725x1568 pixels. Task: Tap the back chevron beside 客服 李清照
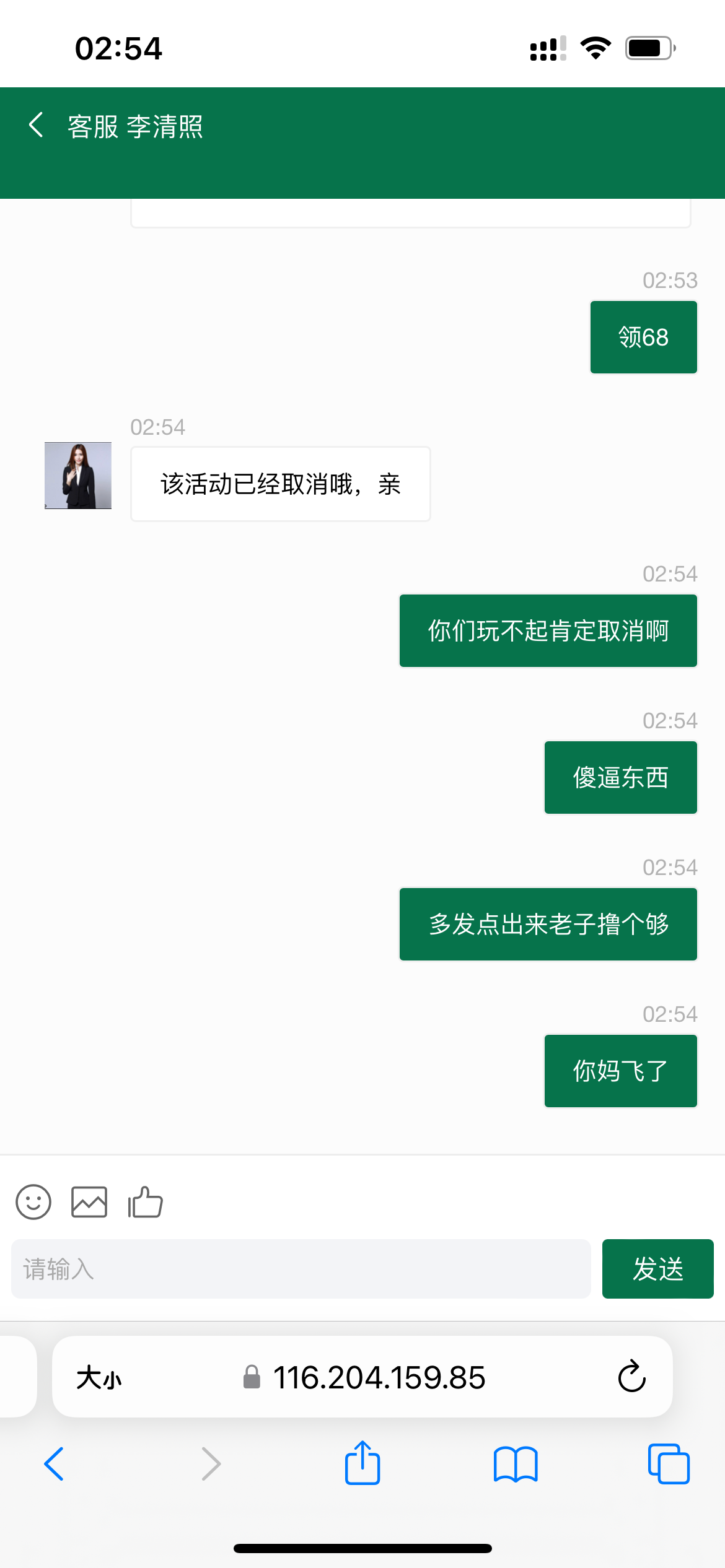(x=35, y=125)
